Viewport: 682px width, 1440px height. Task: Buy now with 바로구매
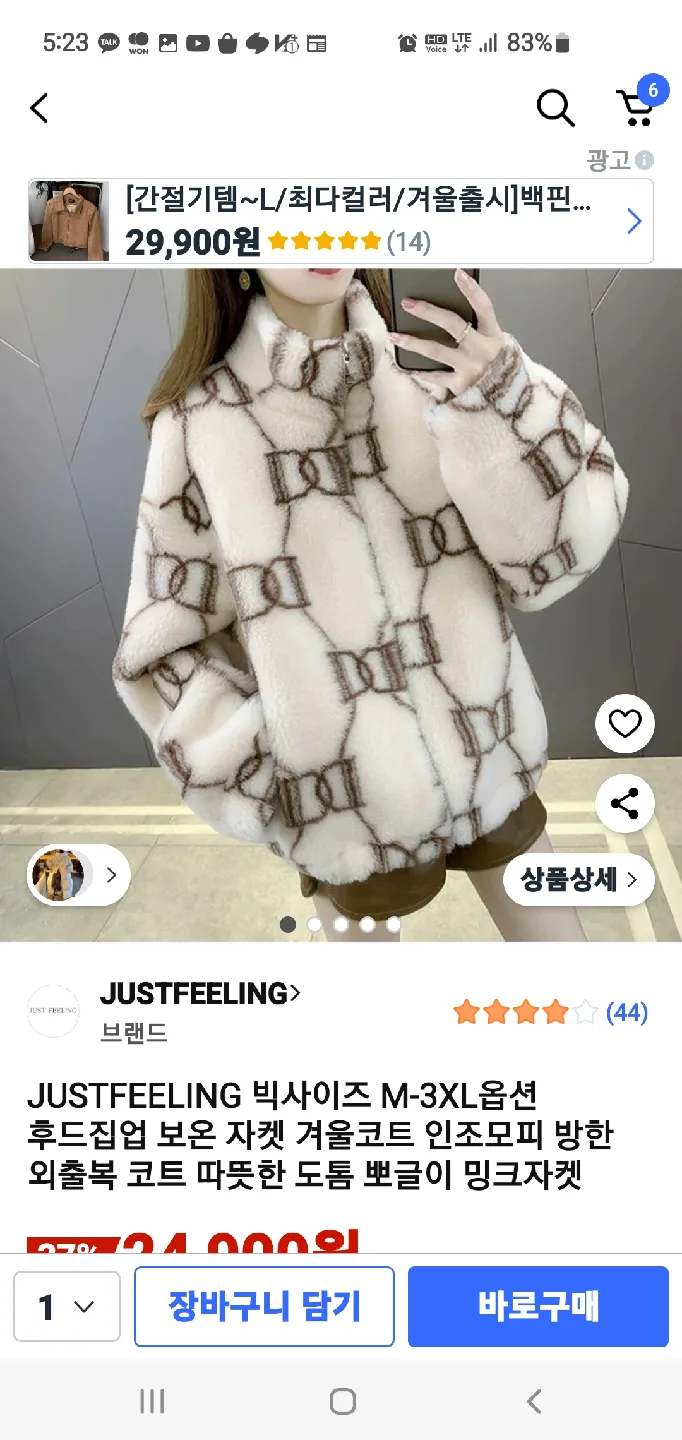click(x=538, y=1306)
